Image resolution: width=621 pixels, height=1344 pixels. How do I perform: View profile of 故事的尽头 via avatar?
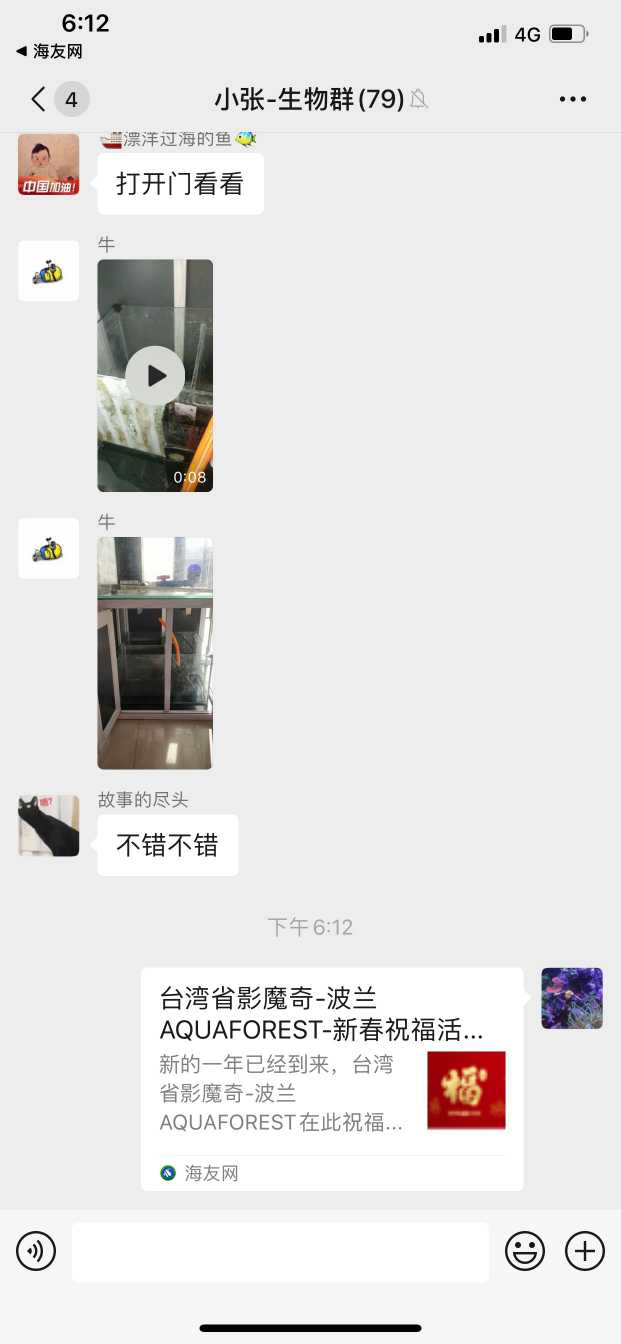coord(48,826)
